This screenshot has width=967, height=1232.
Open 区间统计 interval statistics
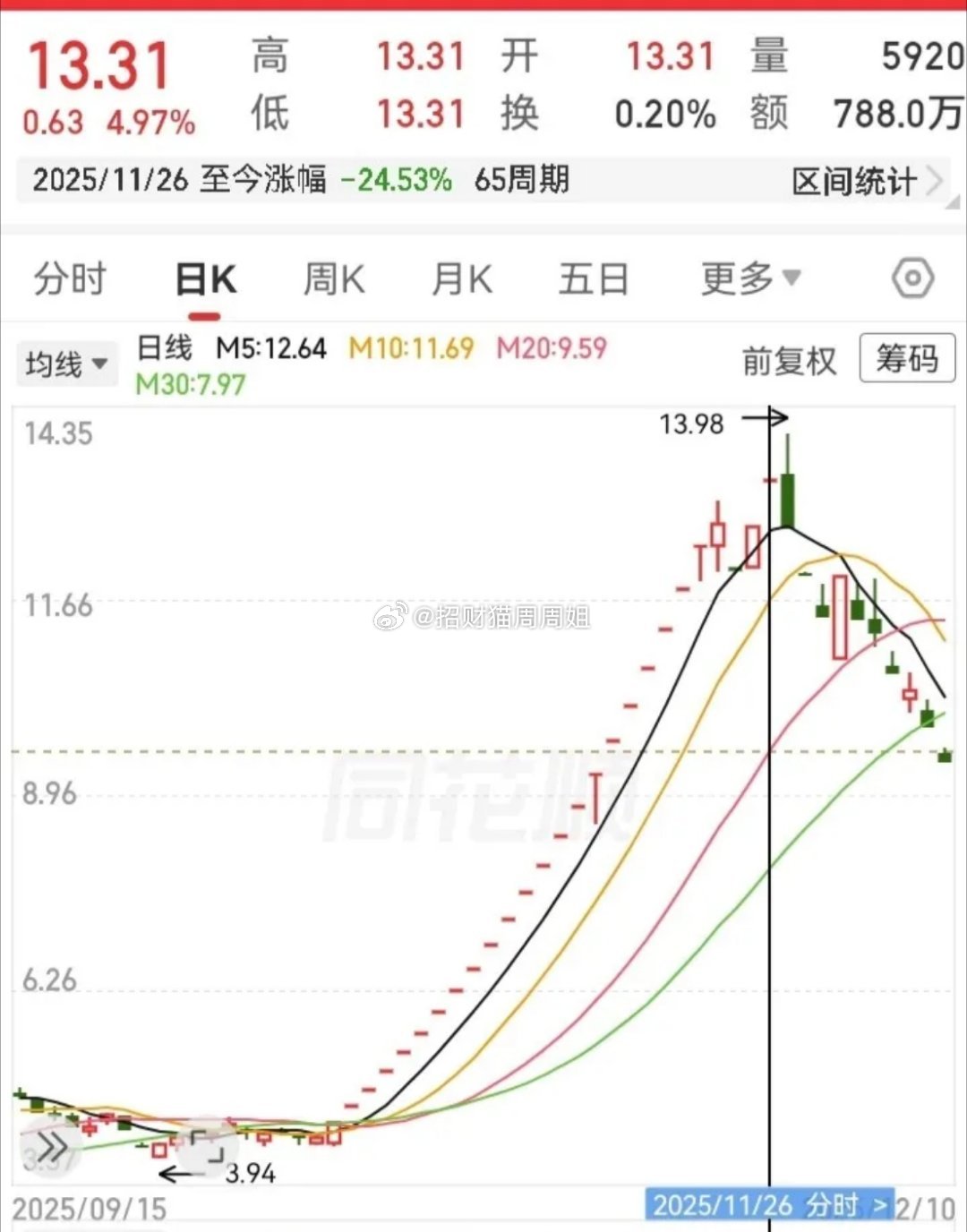(x=853, y=180)
